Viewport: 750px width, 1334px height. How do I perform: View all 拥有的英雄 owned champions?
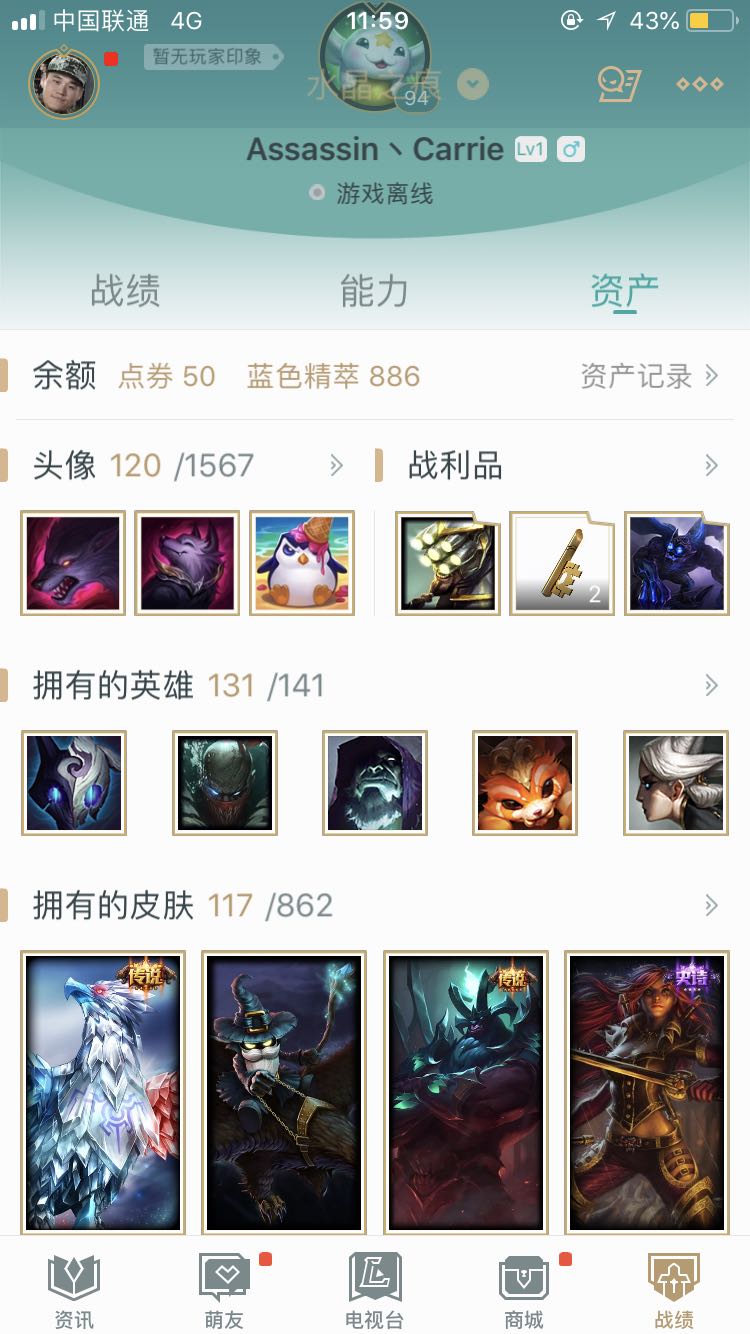pyautogui.click(x=711, y=685)
